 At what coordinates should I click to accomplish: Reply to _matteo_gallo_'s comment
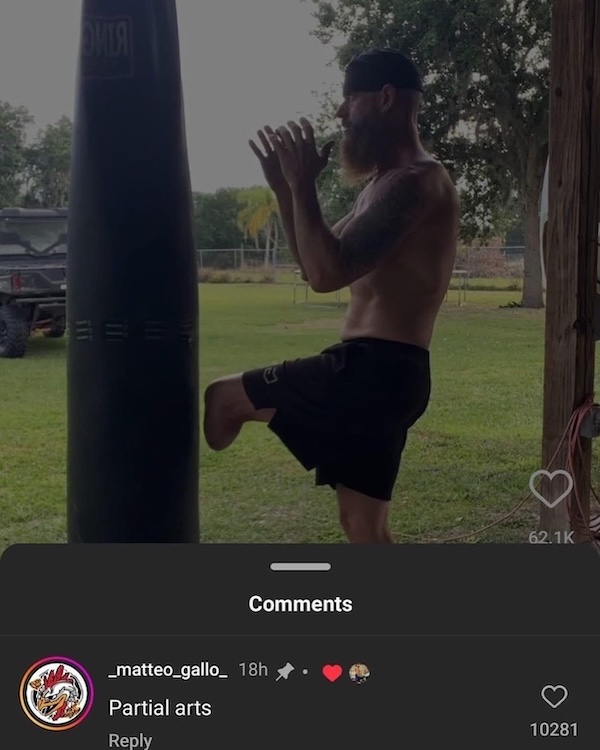click(x=130, y=740)
